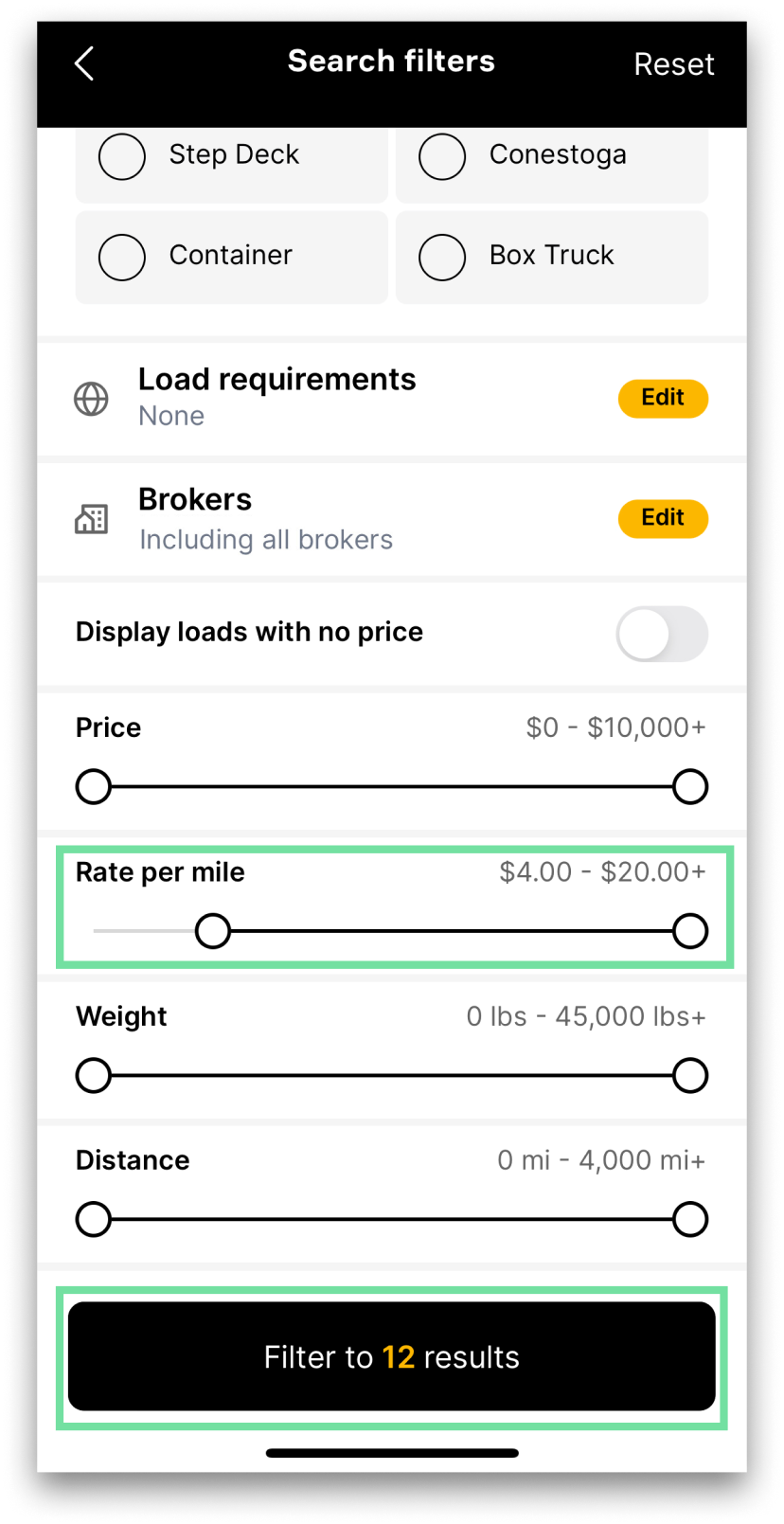Apply filters with Filter to 12 results
Screen dimensions: 784x1524
(x=392, y=1356)
